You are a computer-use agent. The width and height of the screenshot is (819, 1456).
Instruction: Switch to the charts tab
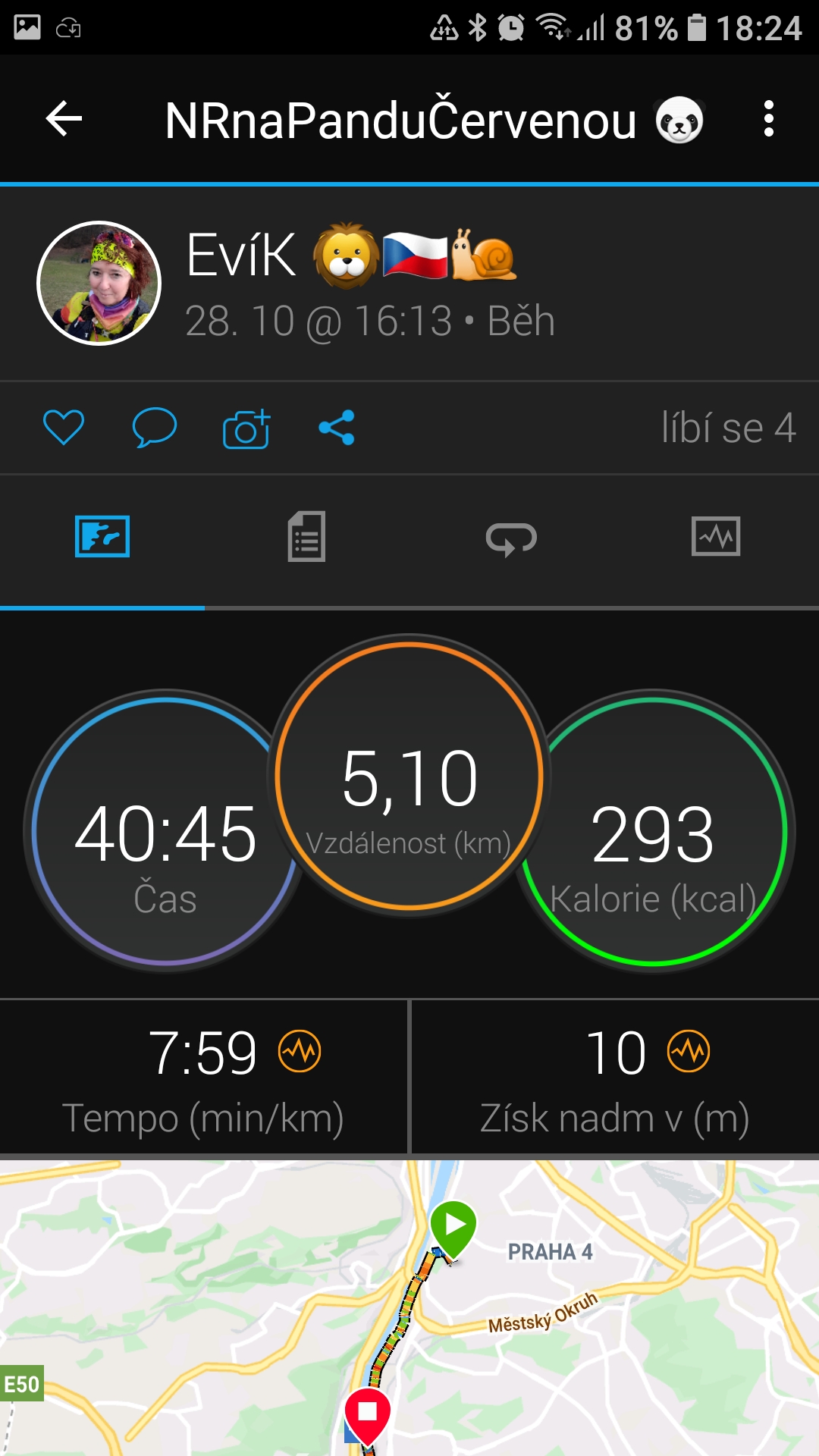tap(716, 537)
